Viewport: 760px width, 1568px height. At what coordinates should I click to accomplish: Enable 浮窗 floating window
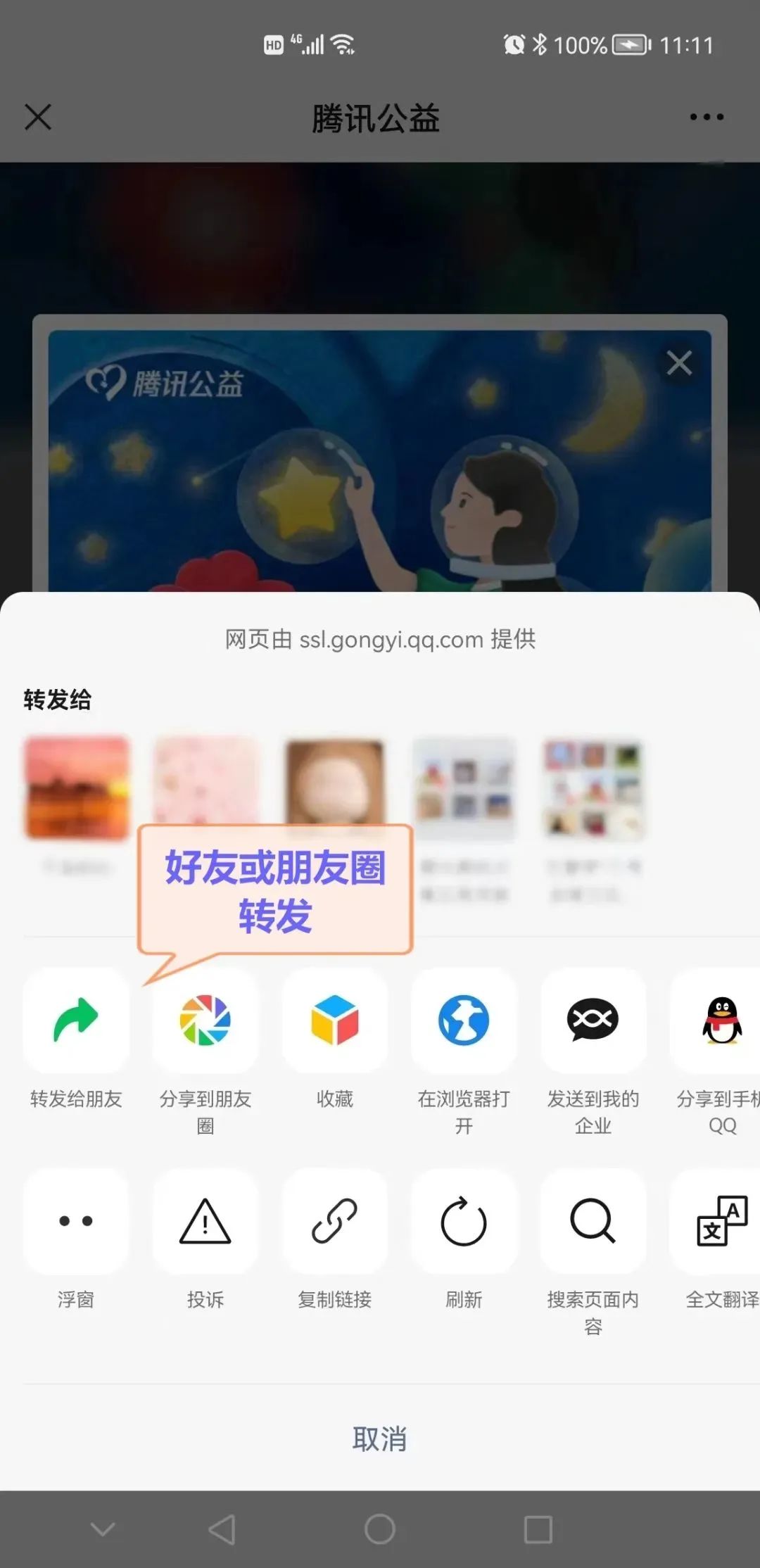click(76, 1222)
